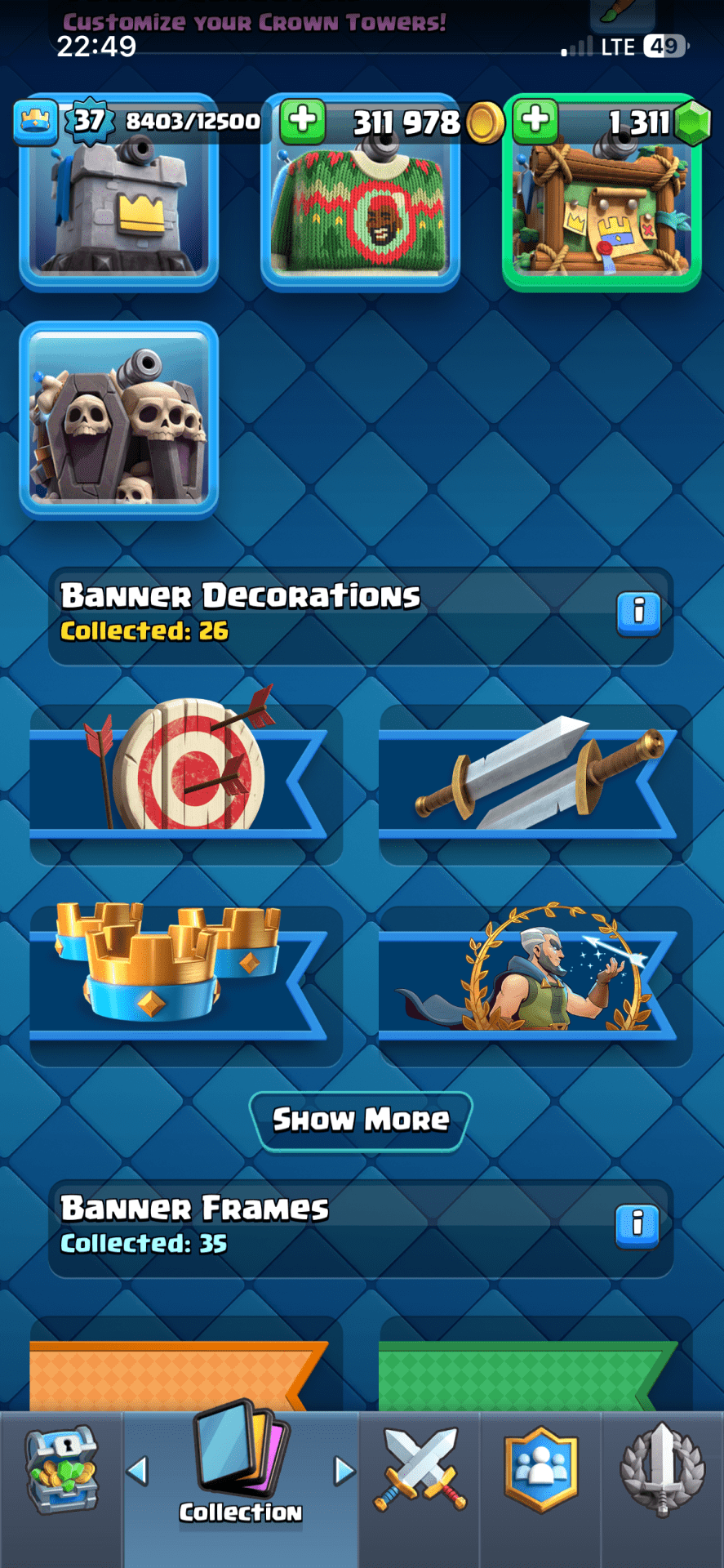Pick the orange banner frame

pyautogui.click(x=186, y=1372)
